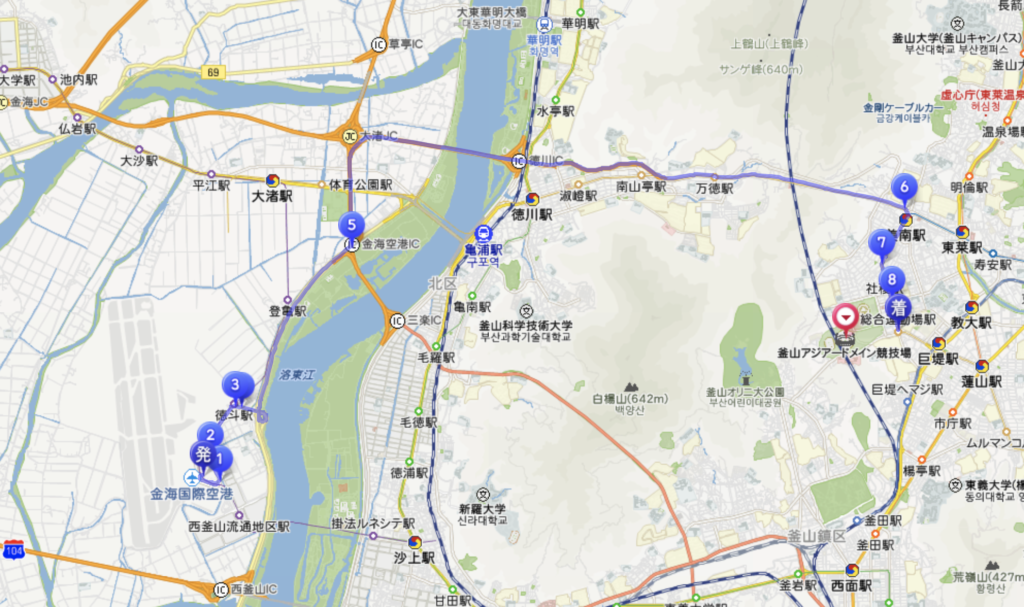Open route waypoint marker 3
Screen dimensions: 1024x607
(x=236, y=384)
